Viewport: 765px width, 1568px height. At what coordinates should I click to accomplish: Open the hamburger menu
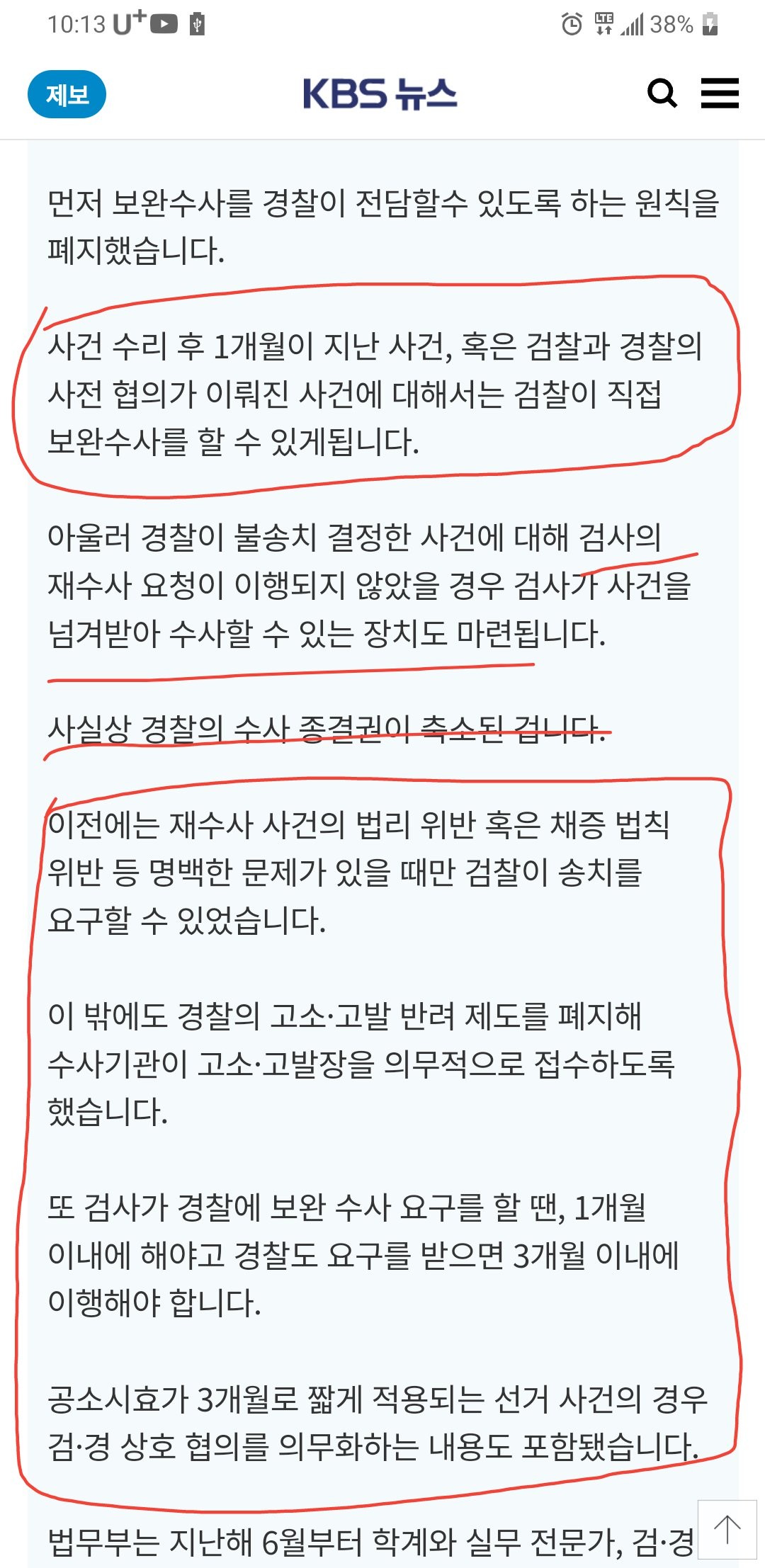click(x=720, y=93)
